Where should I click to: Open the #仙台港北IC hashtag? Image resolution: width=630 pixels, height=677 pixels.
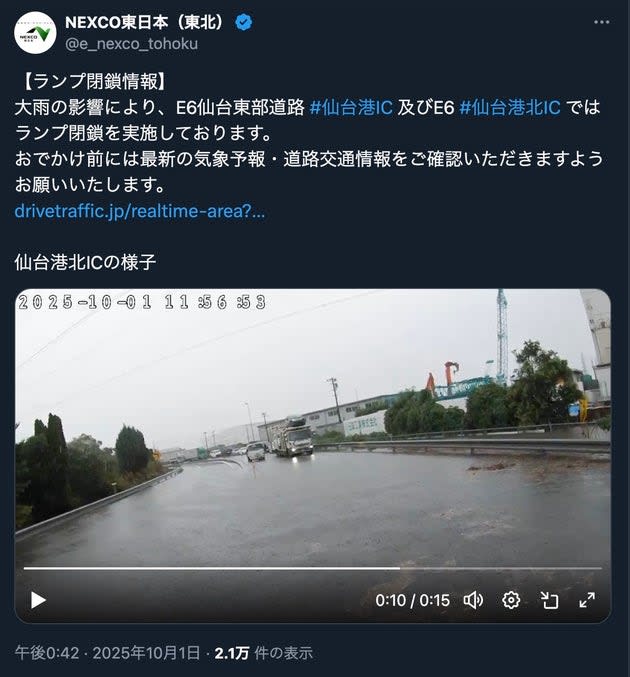510,107
